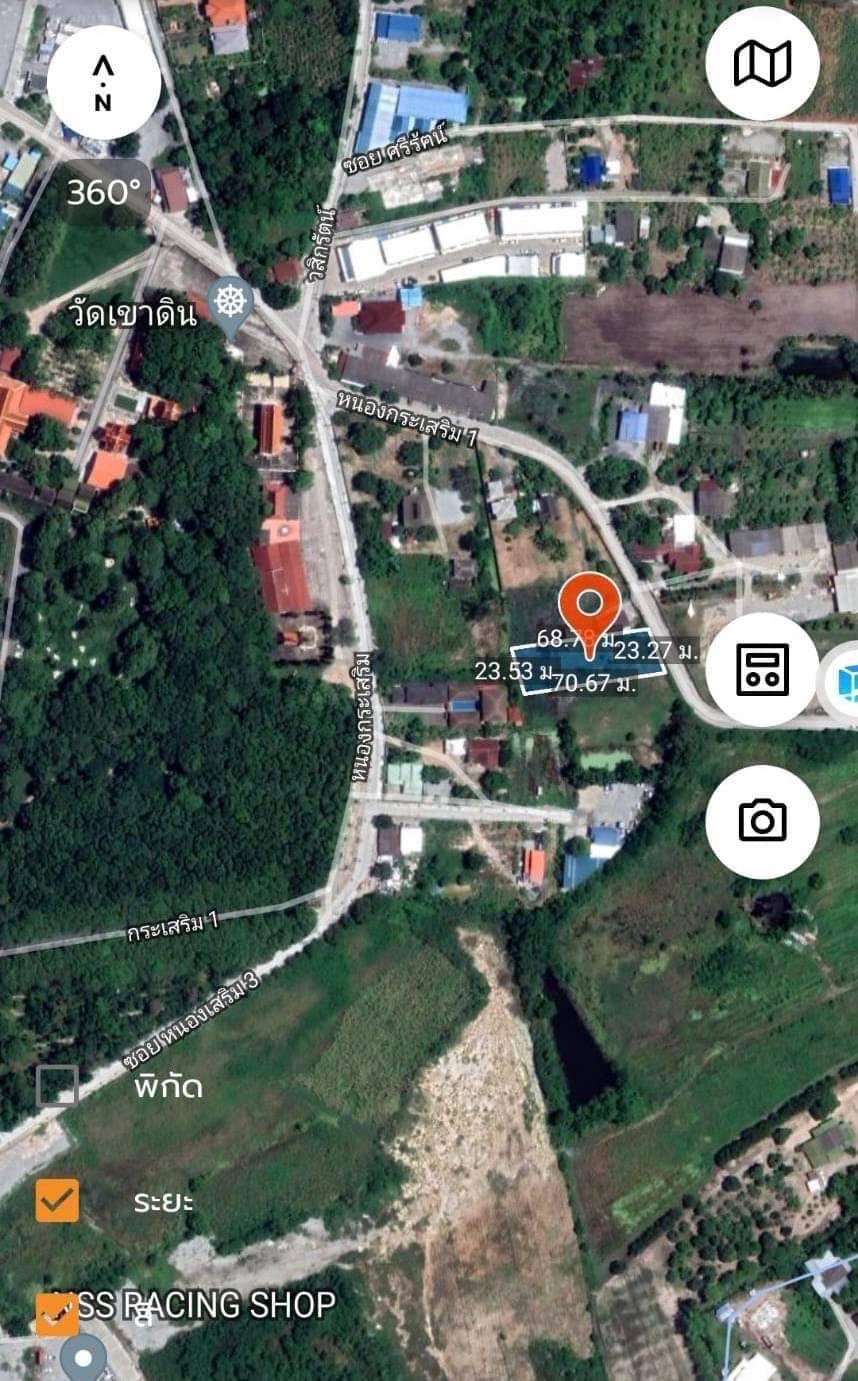Viewport: 858px width, 1381px height.
Task: Tap the north compass button
Action: [103, 83]
